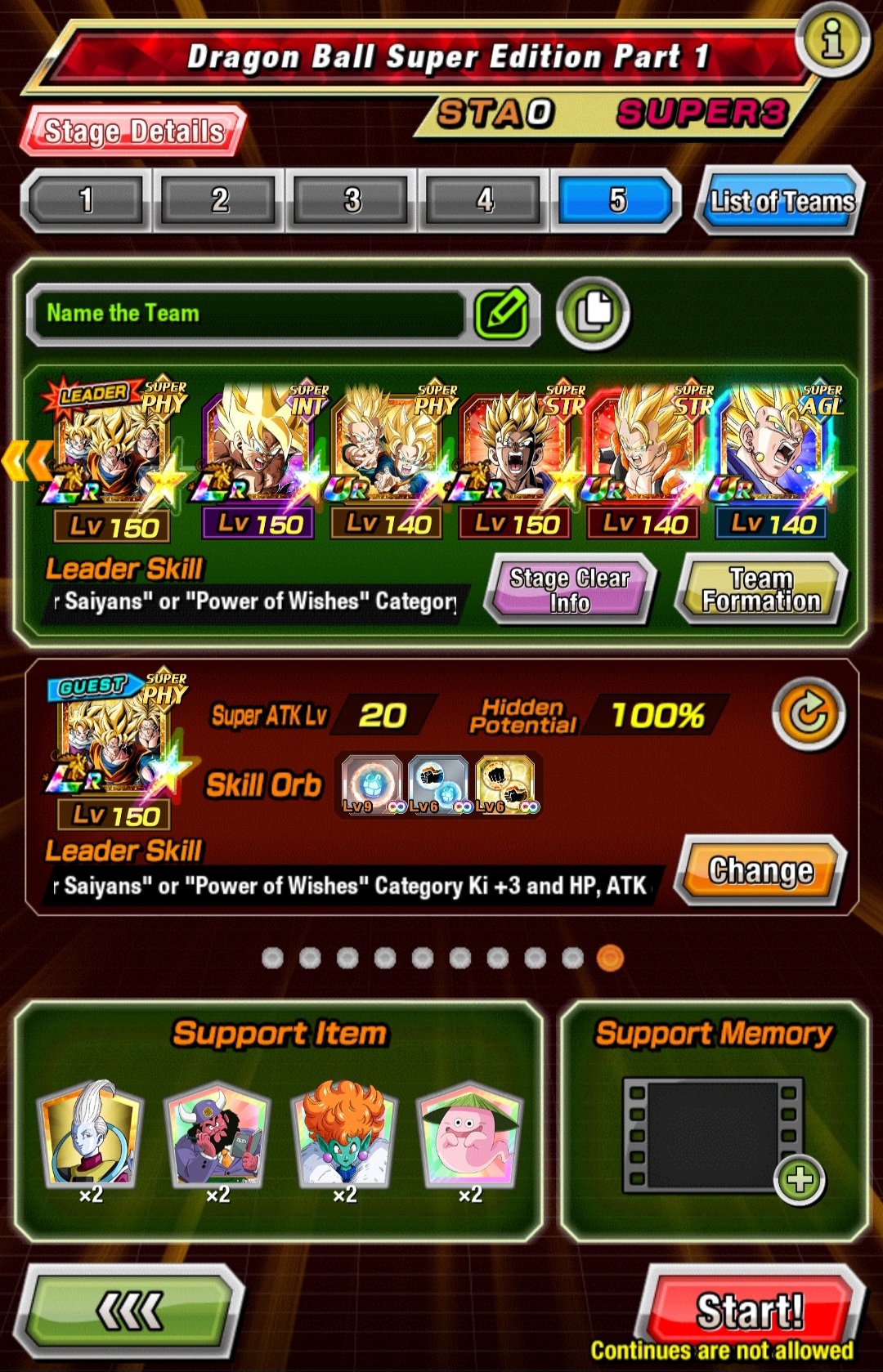
Task: Tap the SUPER INT team member card
Action: point(259,458)
